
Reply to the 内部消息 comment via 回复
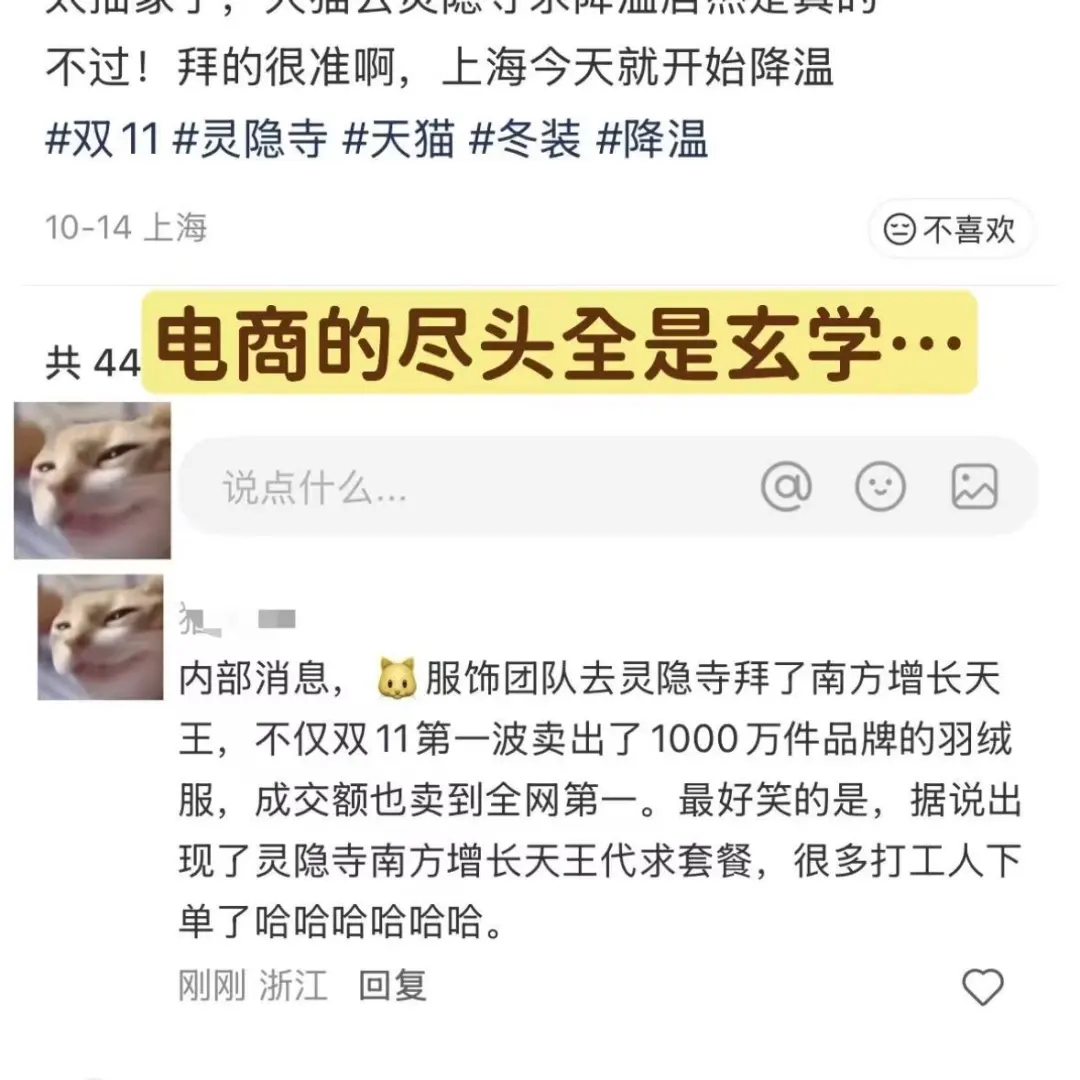[x=393, y=986]
